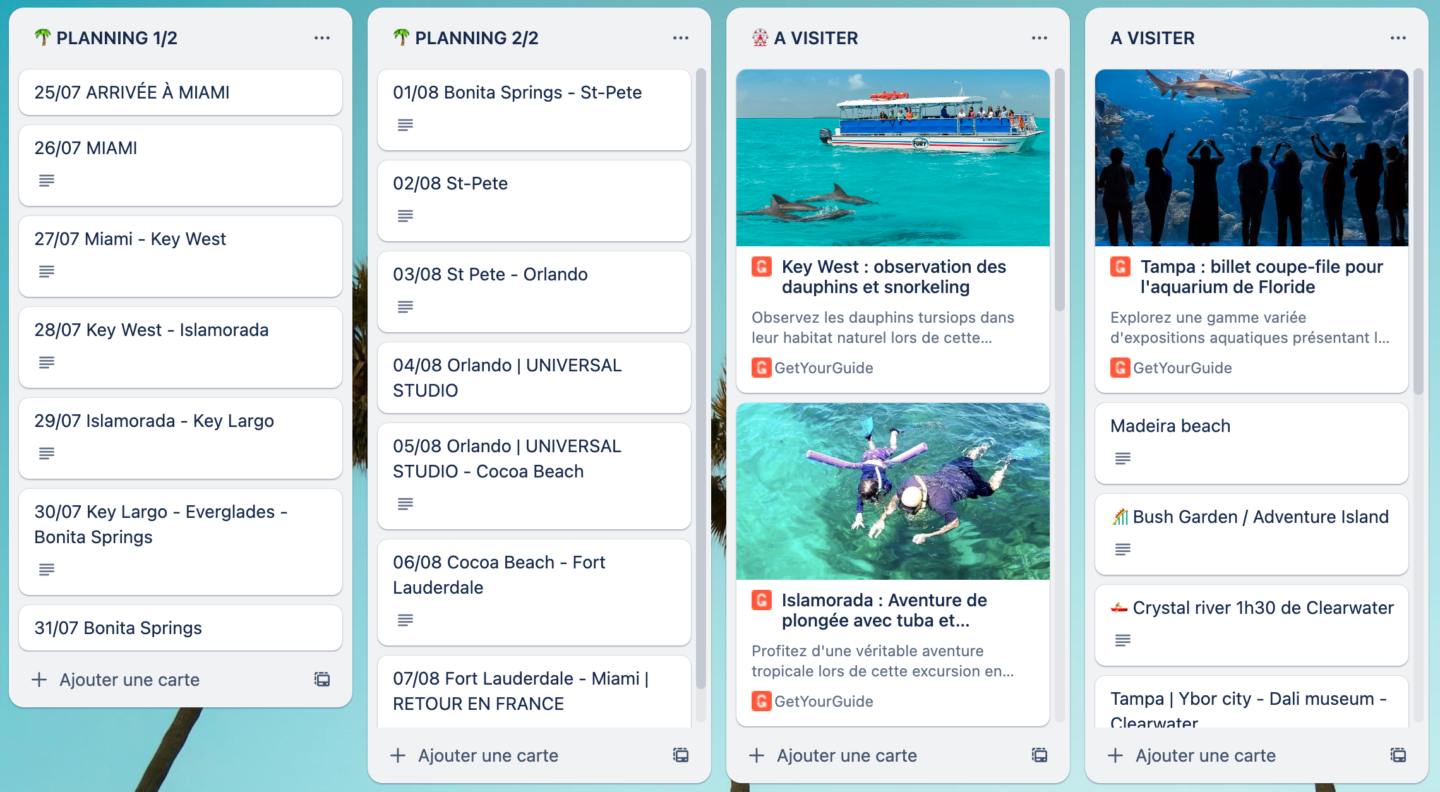Open the PLANNING 1/2 list options menu
This screenshot has height=792, width=1440.
coord(321,38)
